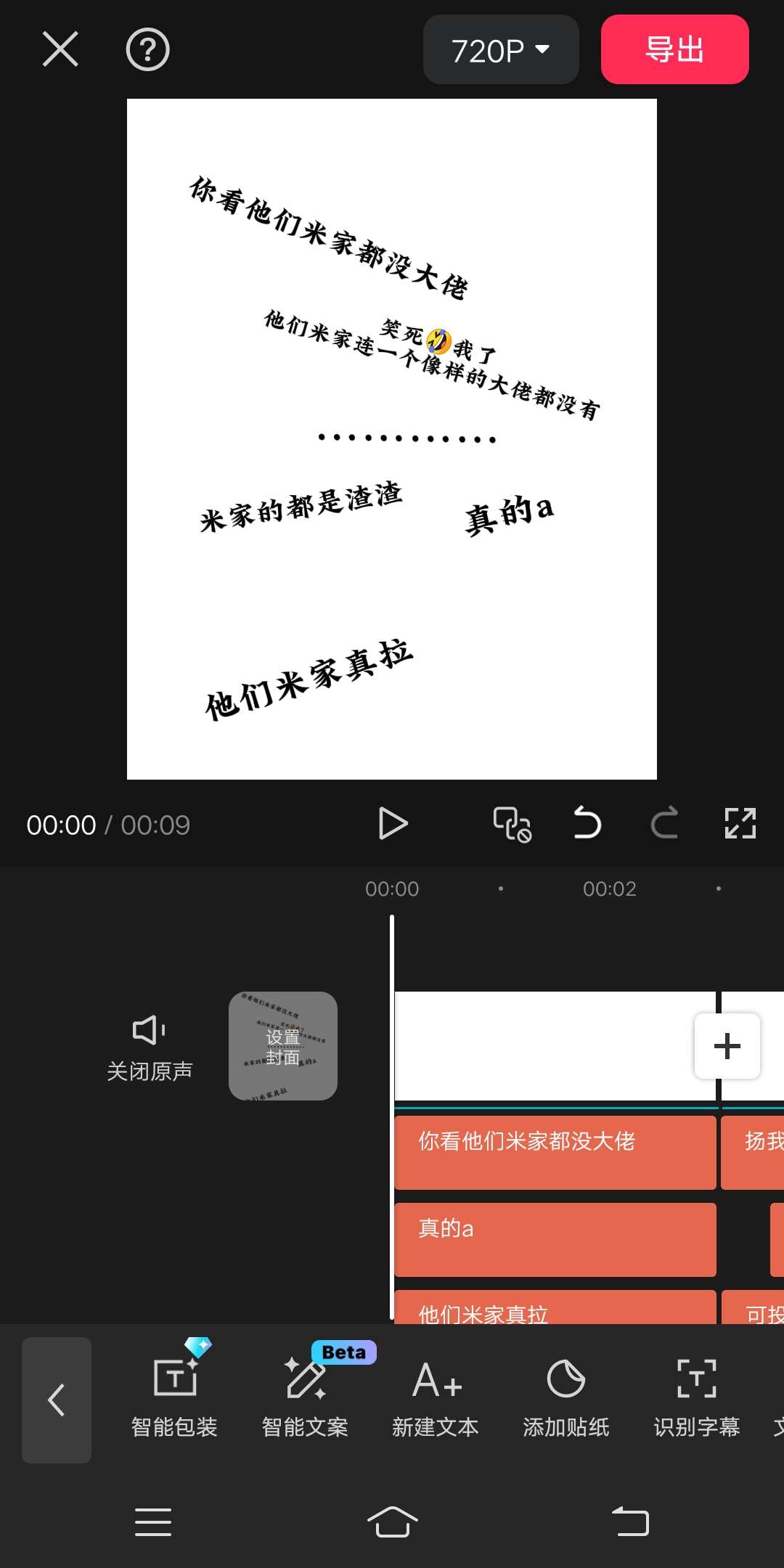This screenshot has width=784, height=1568.
Task: Open 识别字幕 subtitle recognition
Action: [x=696, y=1400]
